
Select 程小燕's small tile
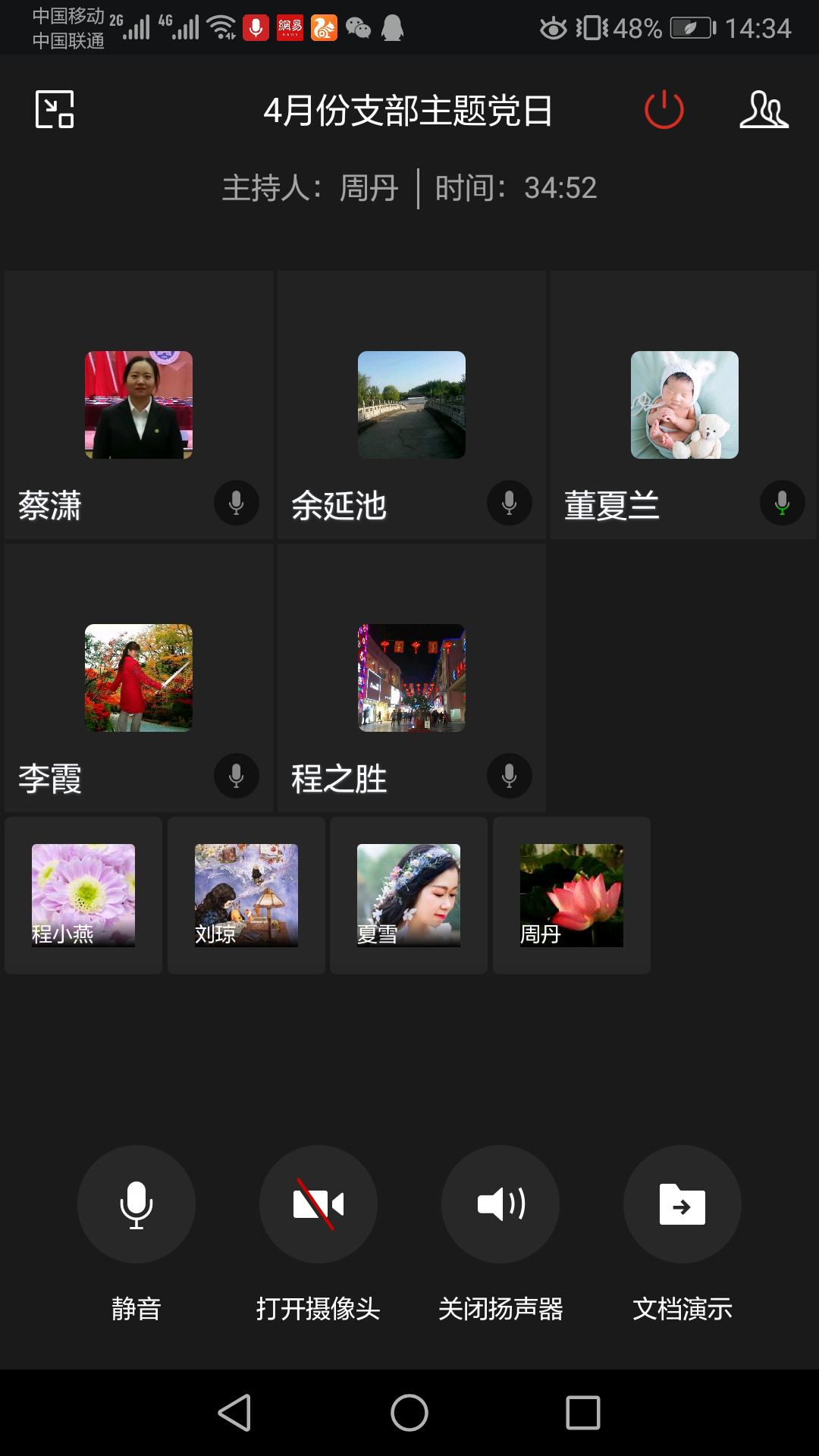83,896
